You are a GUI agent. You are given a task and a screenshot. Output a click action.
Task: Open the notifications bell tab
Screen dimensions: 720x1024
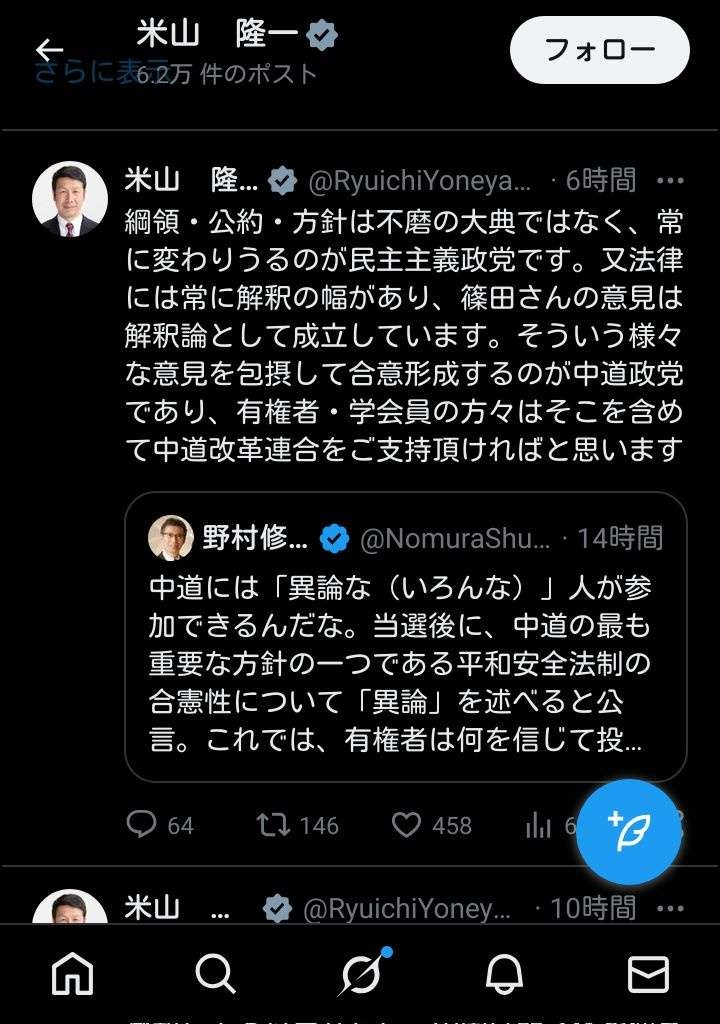pyautogui.click(x=504, y=972)
